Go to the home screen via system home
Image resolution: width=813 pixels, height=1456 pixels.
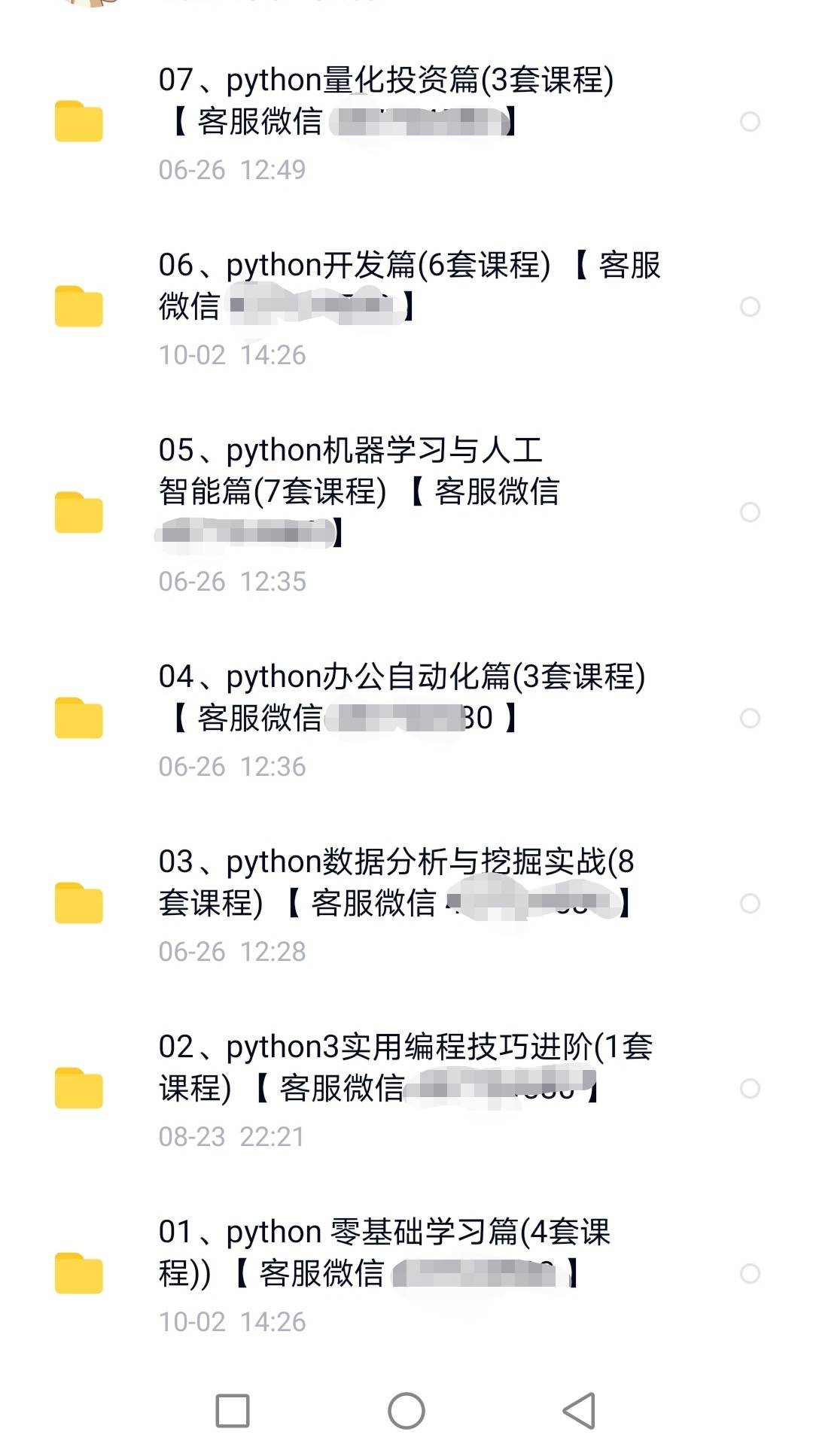pos(406,1411)
